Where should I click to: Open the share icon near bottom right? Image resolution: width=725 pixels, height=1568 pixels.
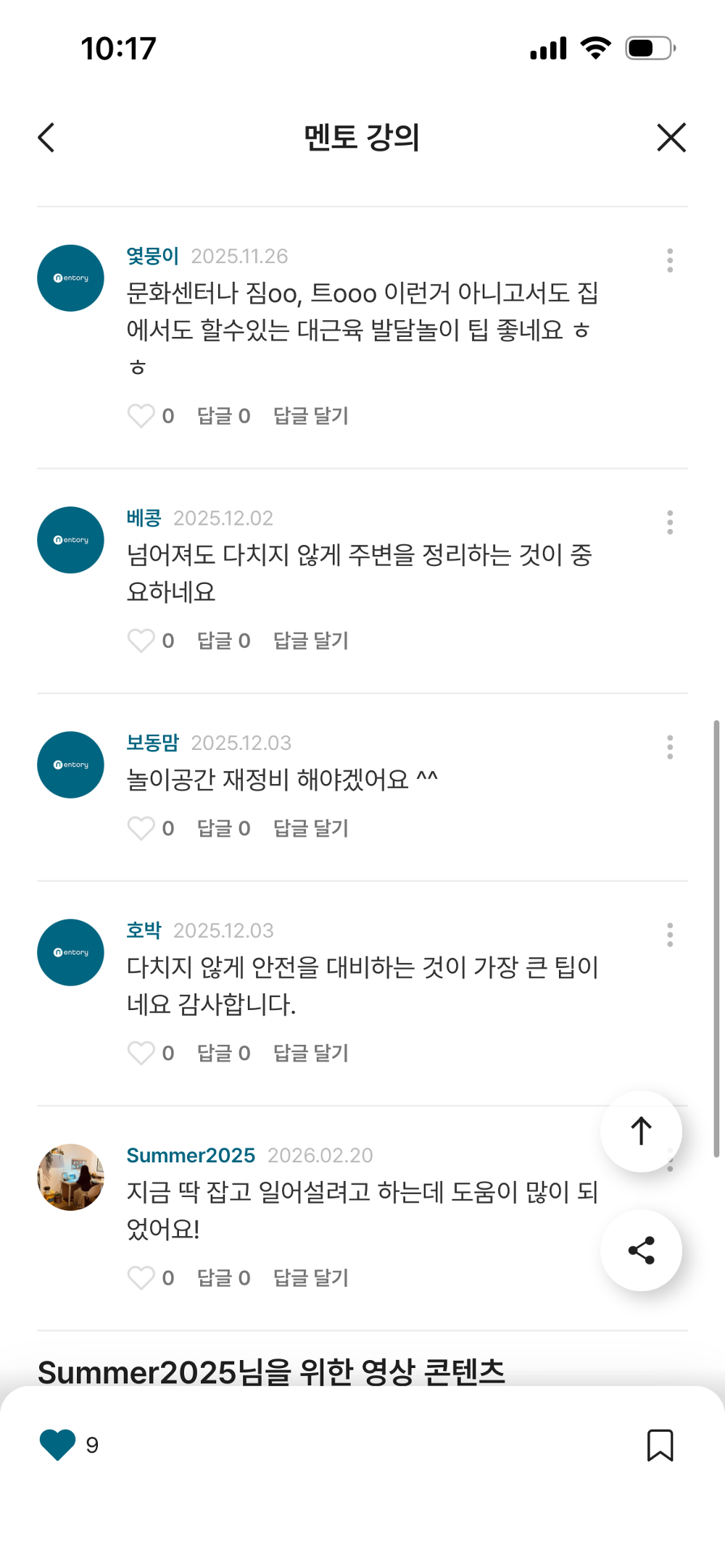pos(641,1251)
